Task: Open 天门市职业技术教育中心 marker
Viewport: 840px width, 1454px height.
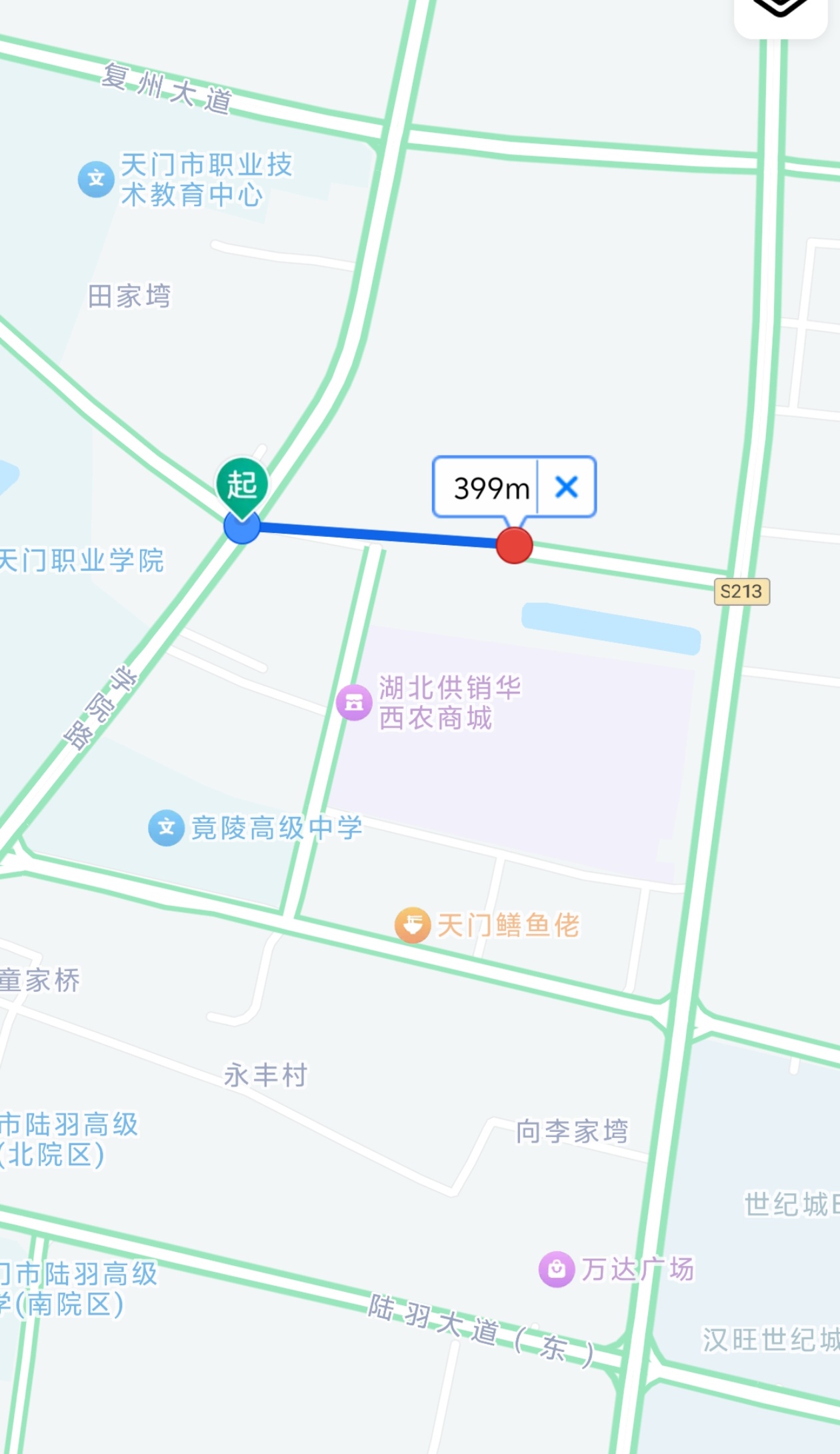Action: [96, 179]
